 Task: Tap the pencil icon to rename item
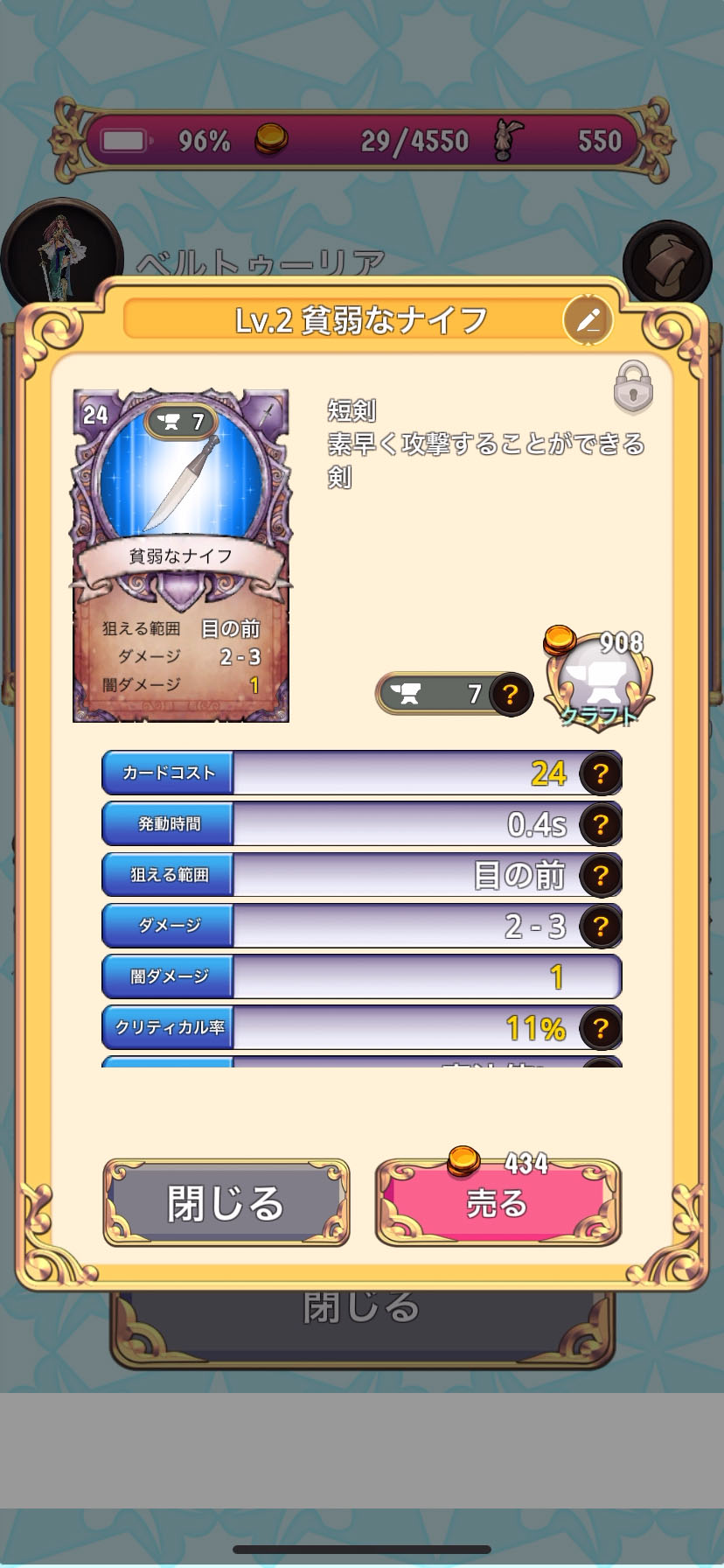pos(588,320)
